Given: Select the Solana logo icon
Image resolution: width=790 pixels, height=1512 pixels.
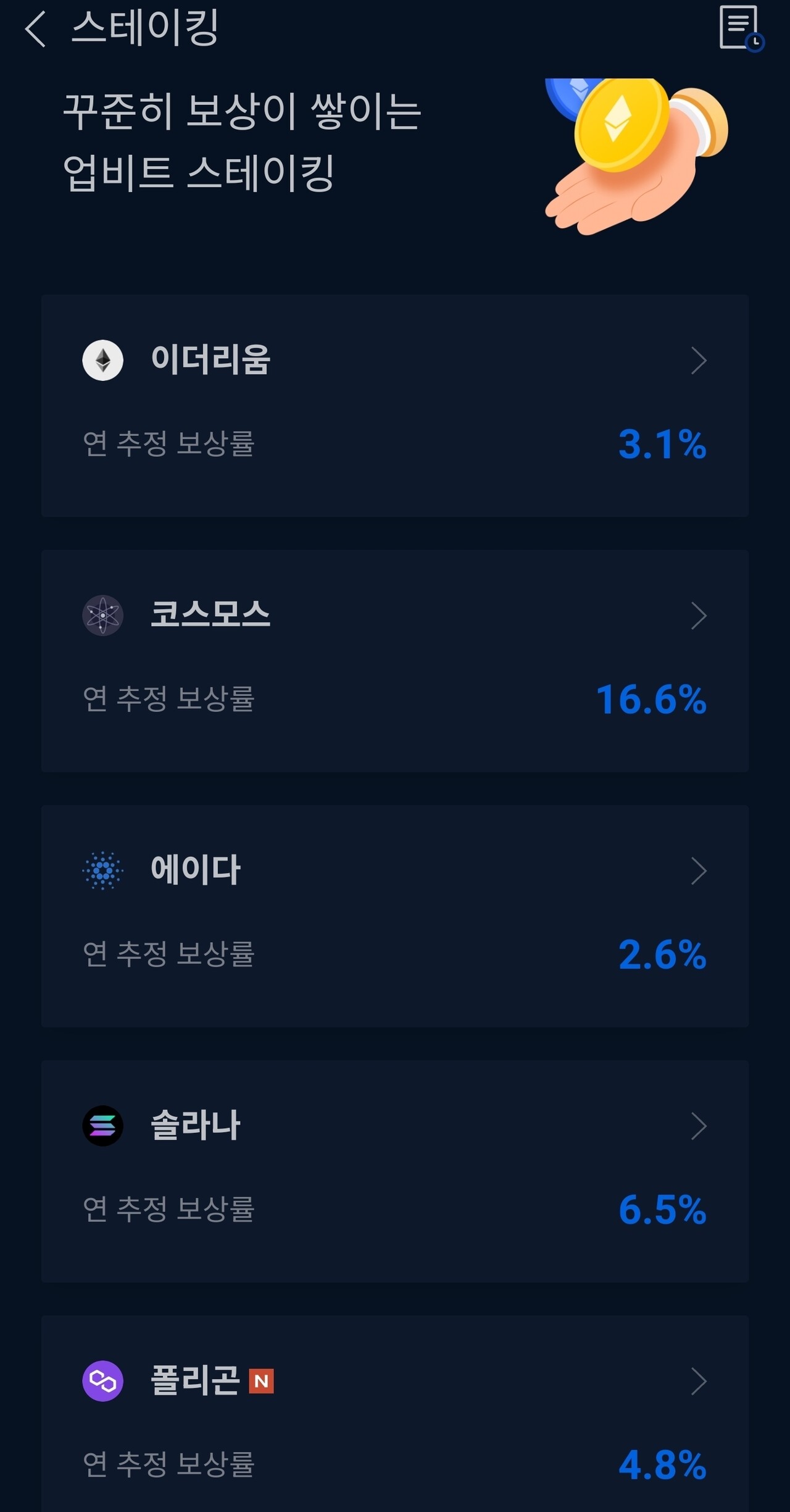Looking at the screenshot, I should [103, 1126].
